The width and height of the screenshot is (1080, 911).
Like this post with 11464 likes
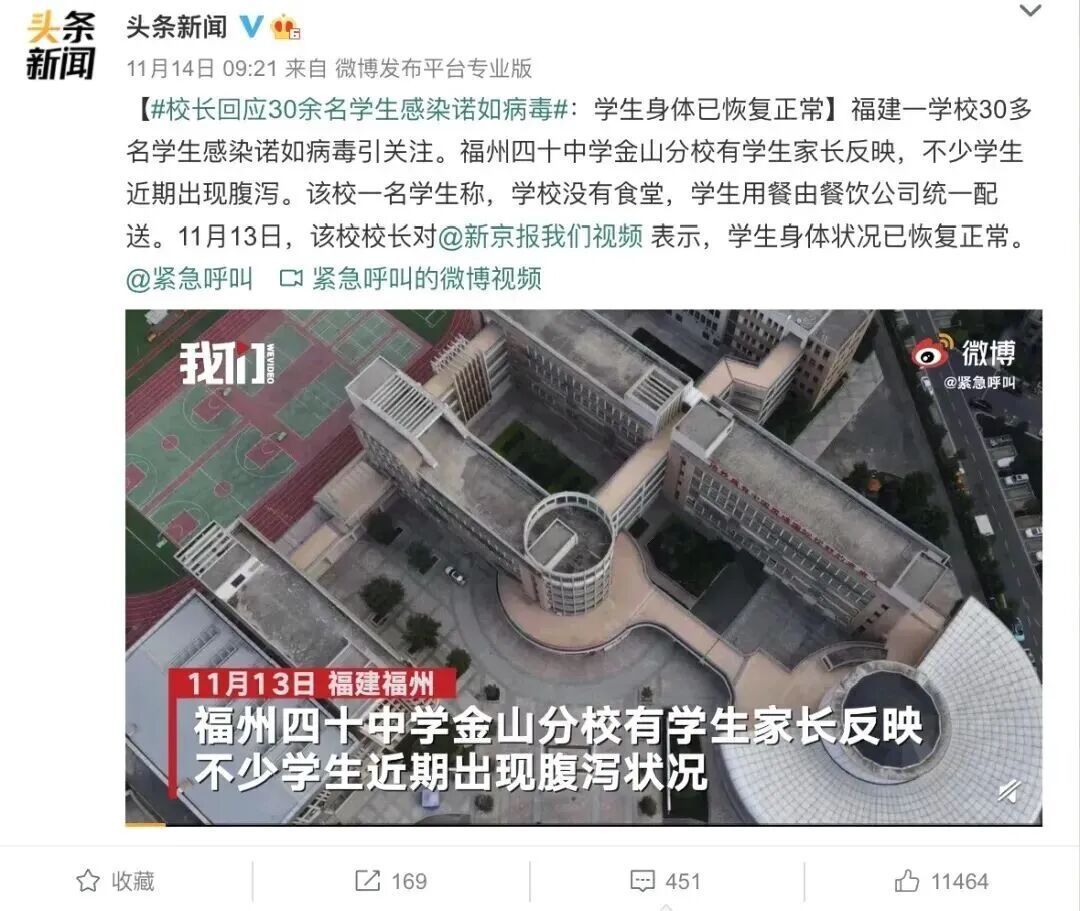tap(940, 881)
